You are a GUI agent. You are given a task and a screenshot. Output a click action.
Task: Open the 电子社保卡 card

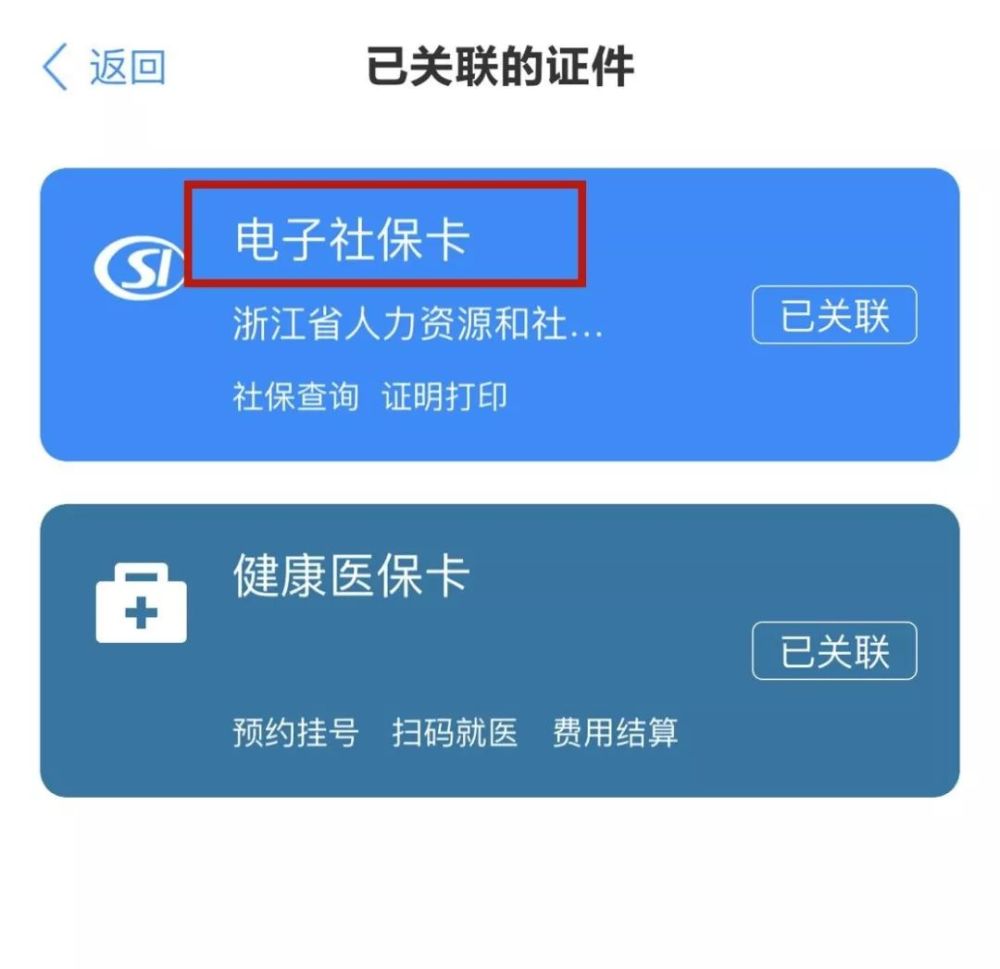point(499,314)
